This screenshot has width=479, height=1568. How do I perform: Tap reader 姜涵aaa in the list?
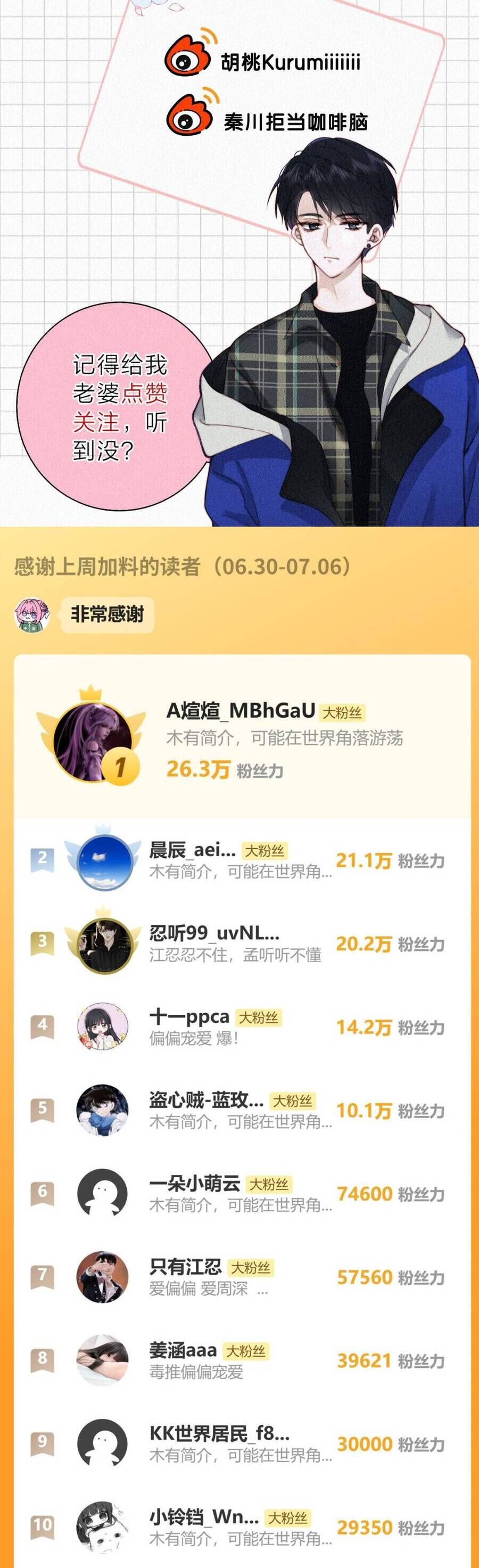tap(183, 1350)
